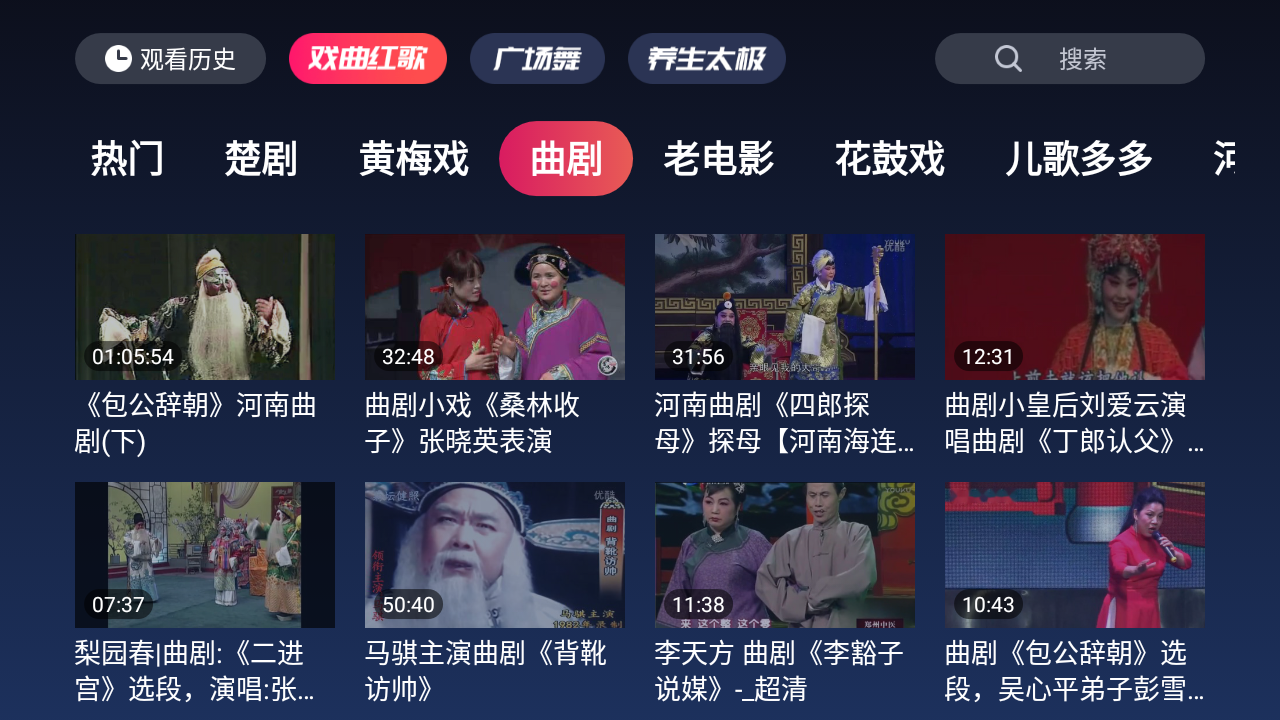Image resolution: width=1280 pixels, height=720 pixels.
Task: Play 梨园春 曲剧《二进宫》选段
Action: [x=205, y=555]
